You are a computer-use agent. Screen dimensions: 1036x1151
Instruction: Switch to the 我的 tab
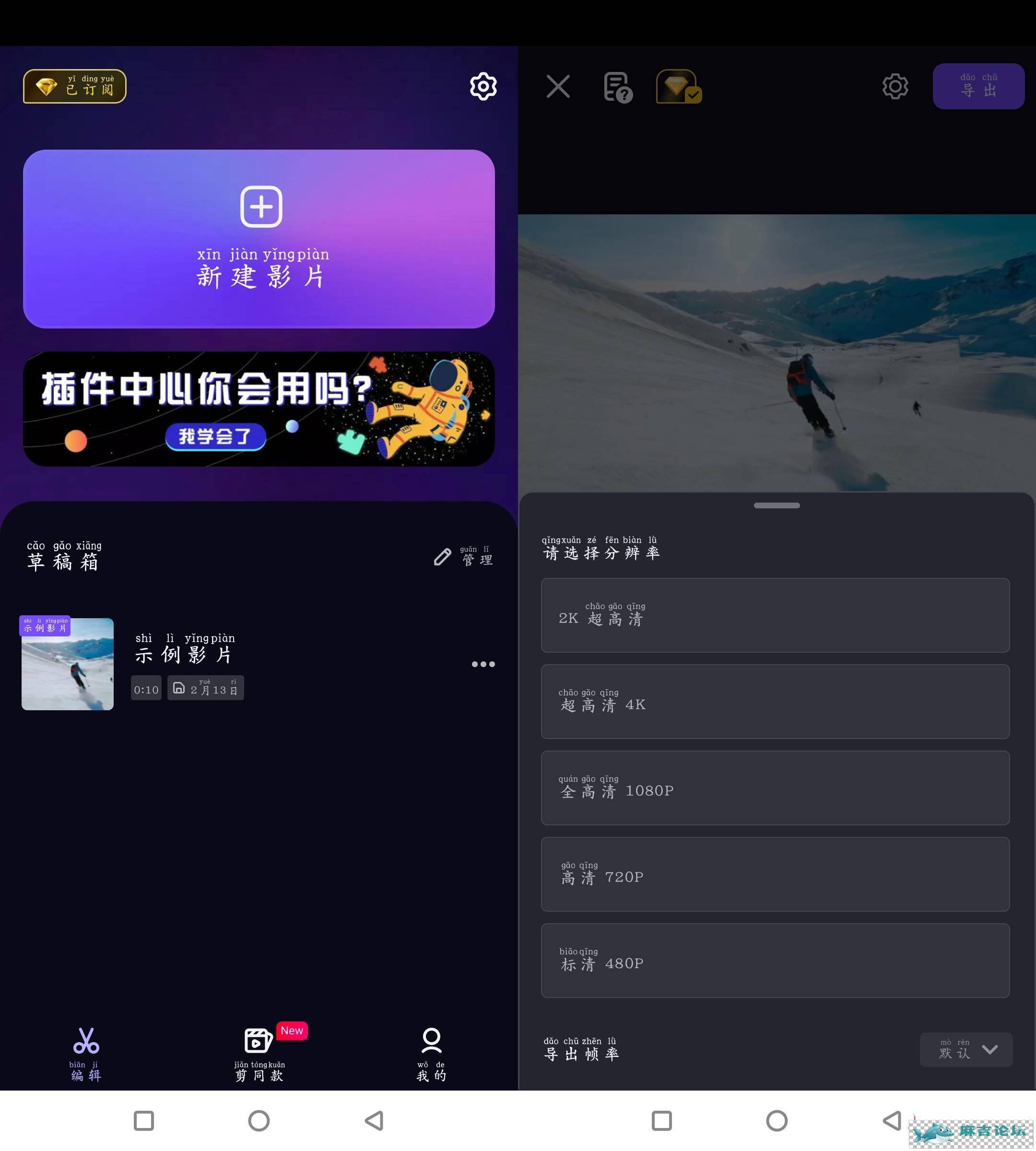431,1054
